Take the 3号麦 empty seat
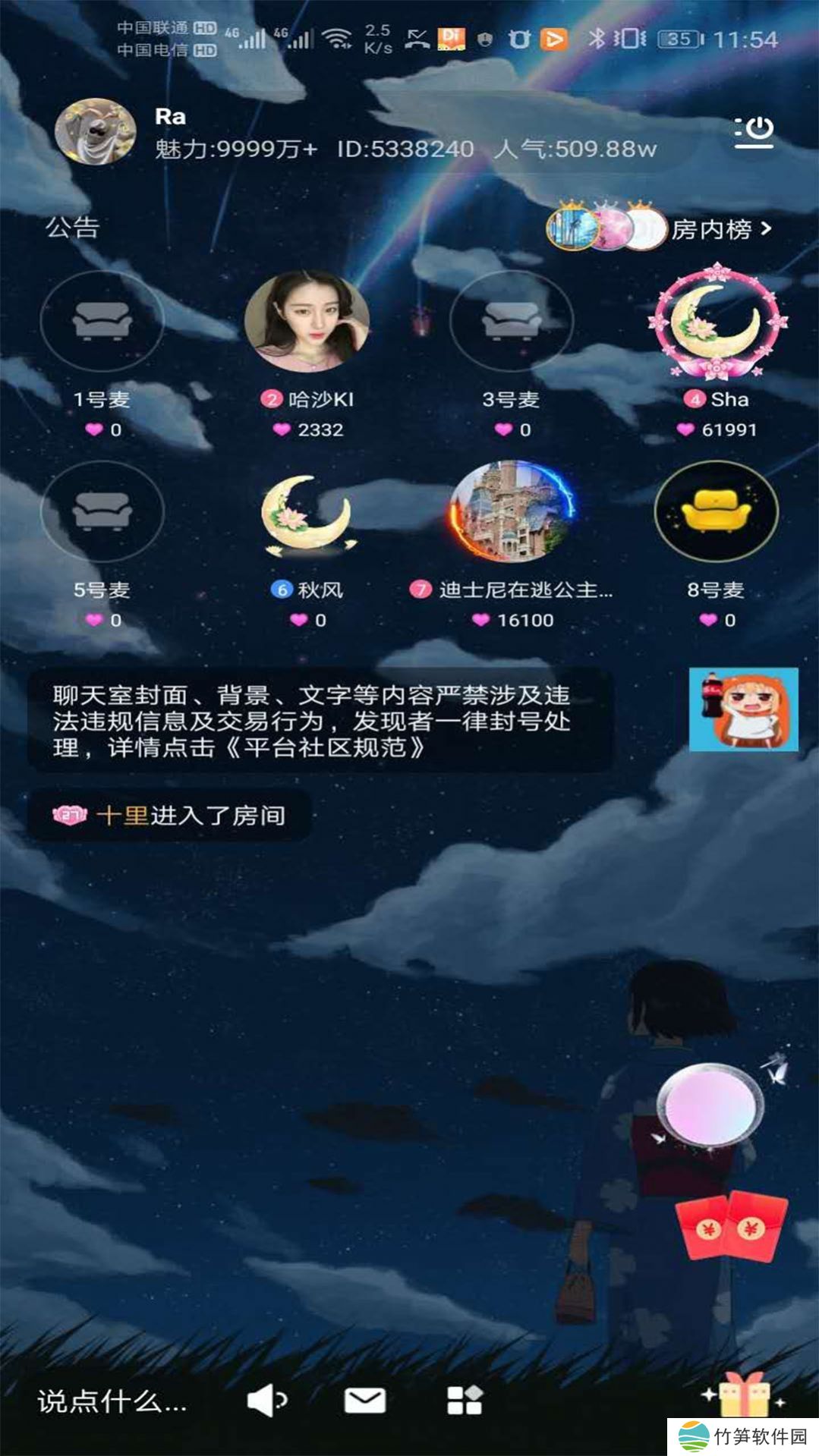819x1456 pixels. (x=512, y=321)
